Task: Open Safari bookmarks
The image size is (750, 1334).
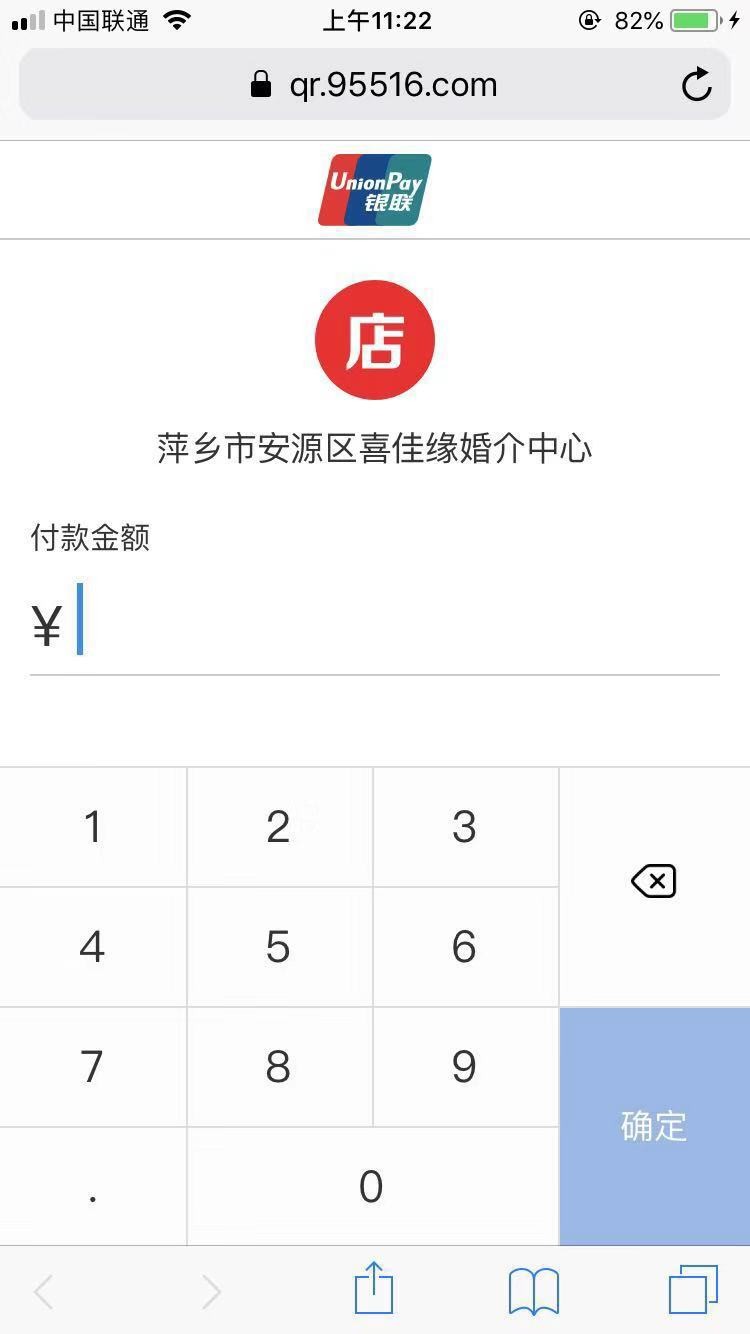Action: point(533,1291)
